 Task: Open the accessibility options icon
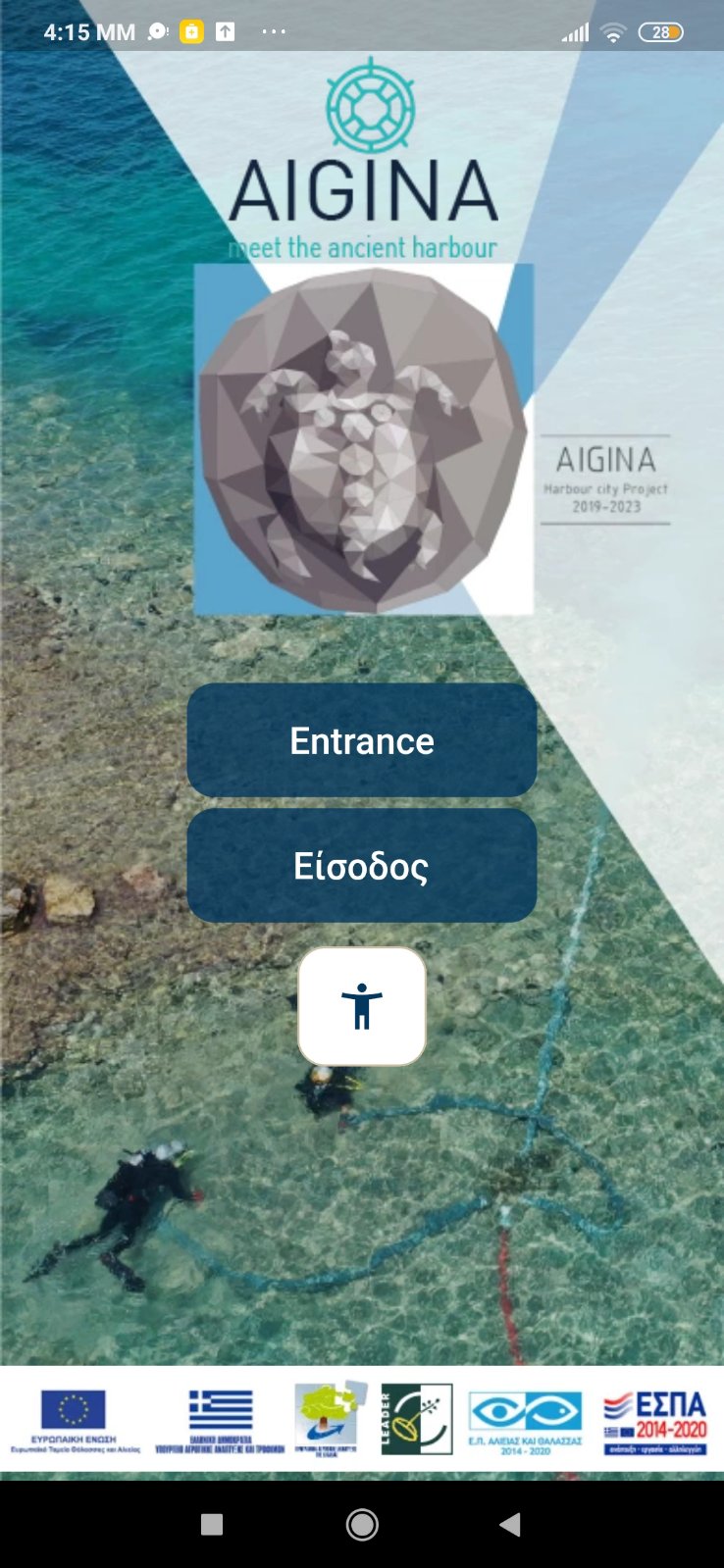(x=362, y=1006)
